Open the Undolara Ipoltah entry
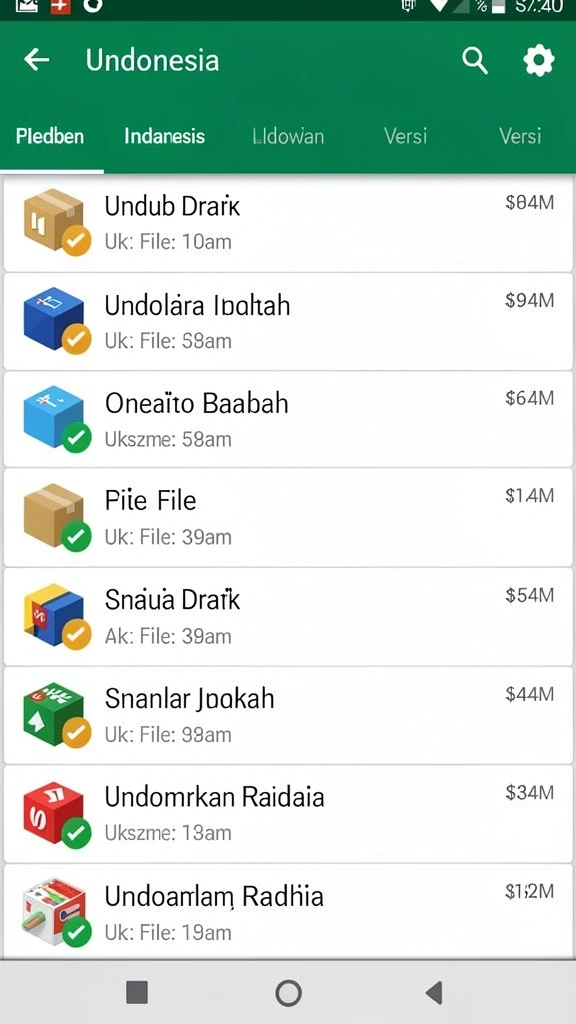Screen dimensions: 576x1024 pos(288,322)
